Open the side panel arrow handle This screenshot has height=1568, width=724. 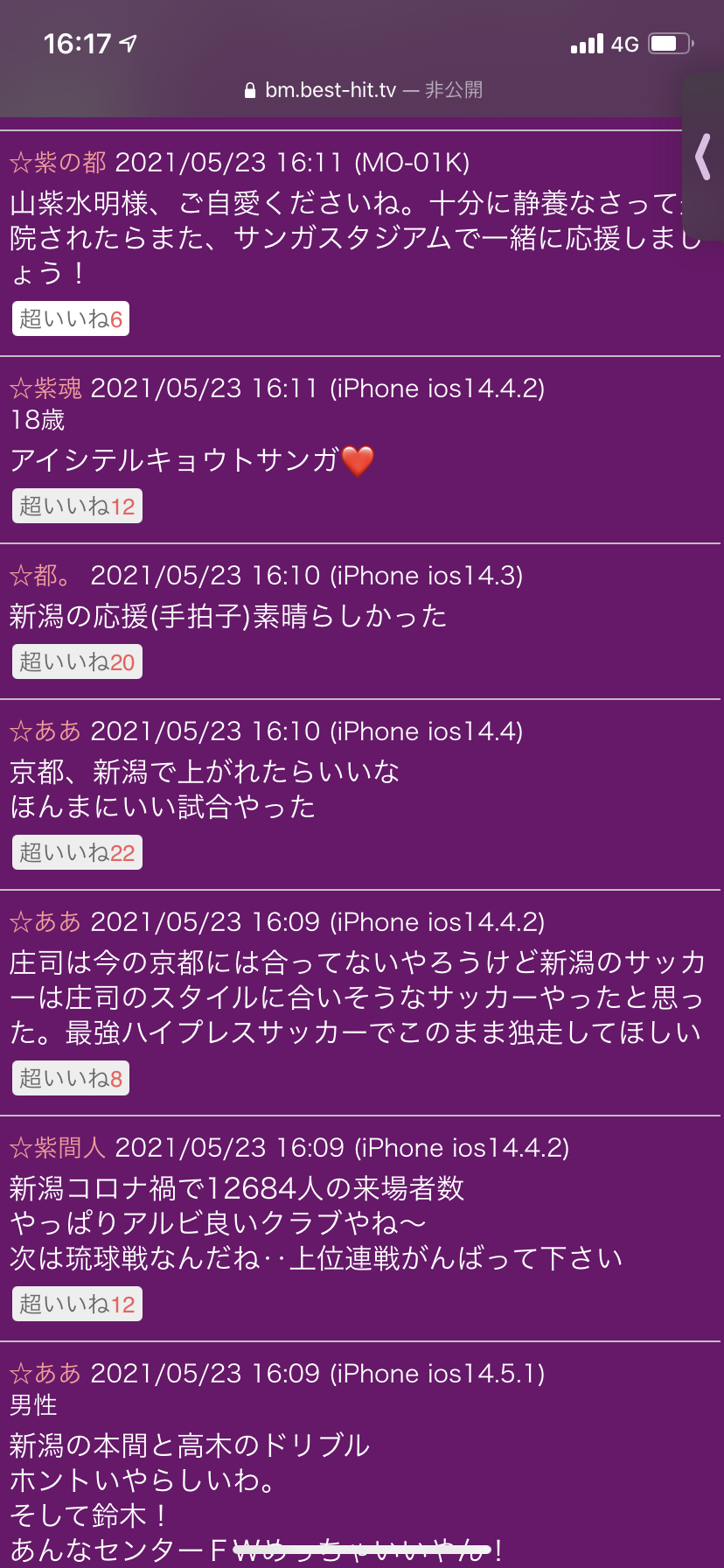coord(702,157)
